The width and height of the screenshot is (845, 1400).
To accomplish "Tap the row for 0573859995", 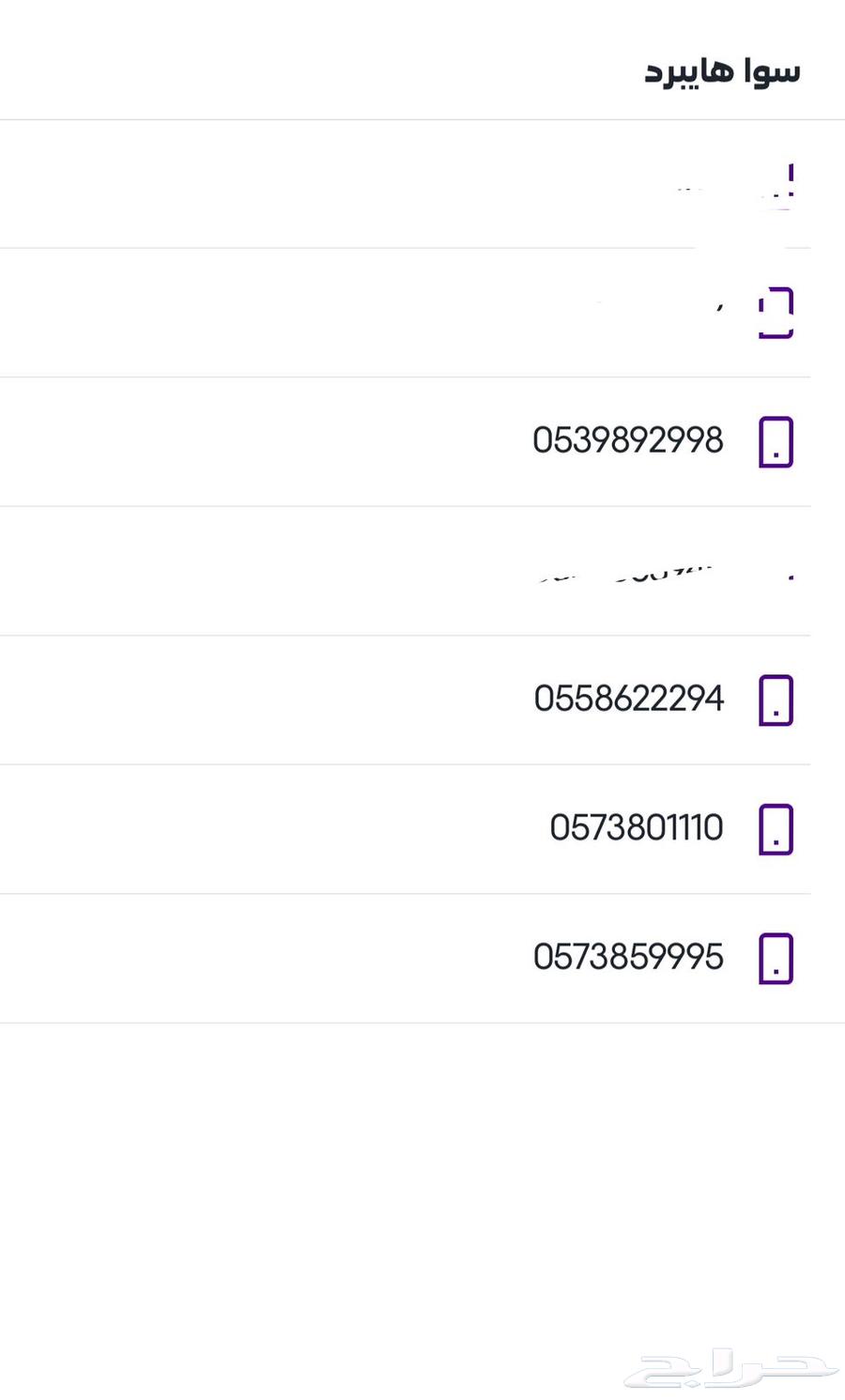I will click(627, 957).
